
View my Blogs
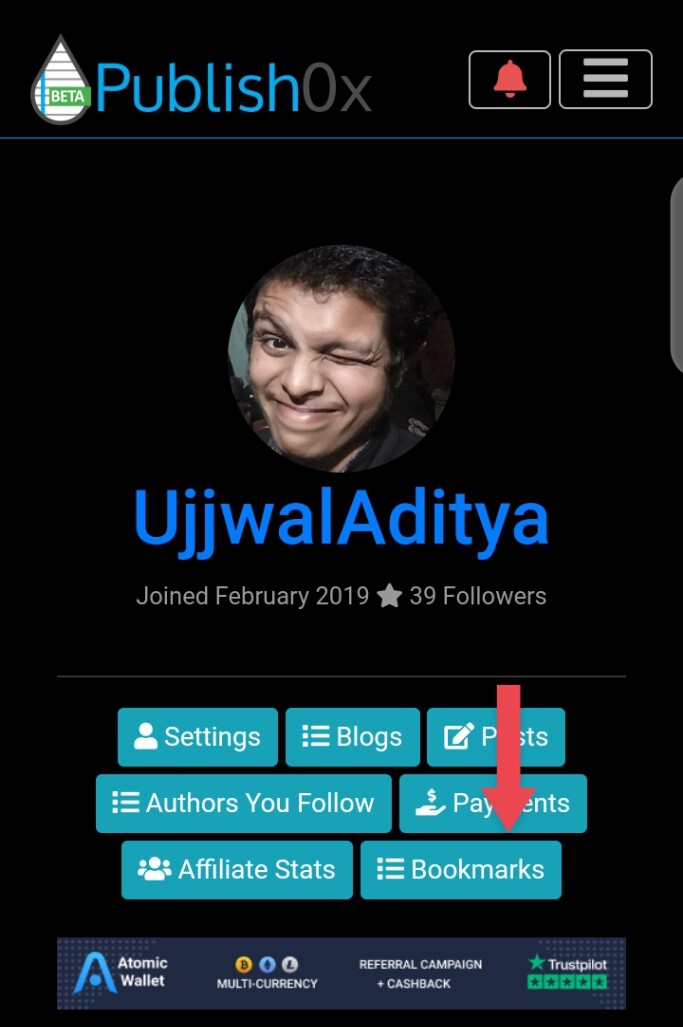pyautogui.click(x=352, y=737)
